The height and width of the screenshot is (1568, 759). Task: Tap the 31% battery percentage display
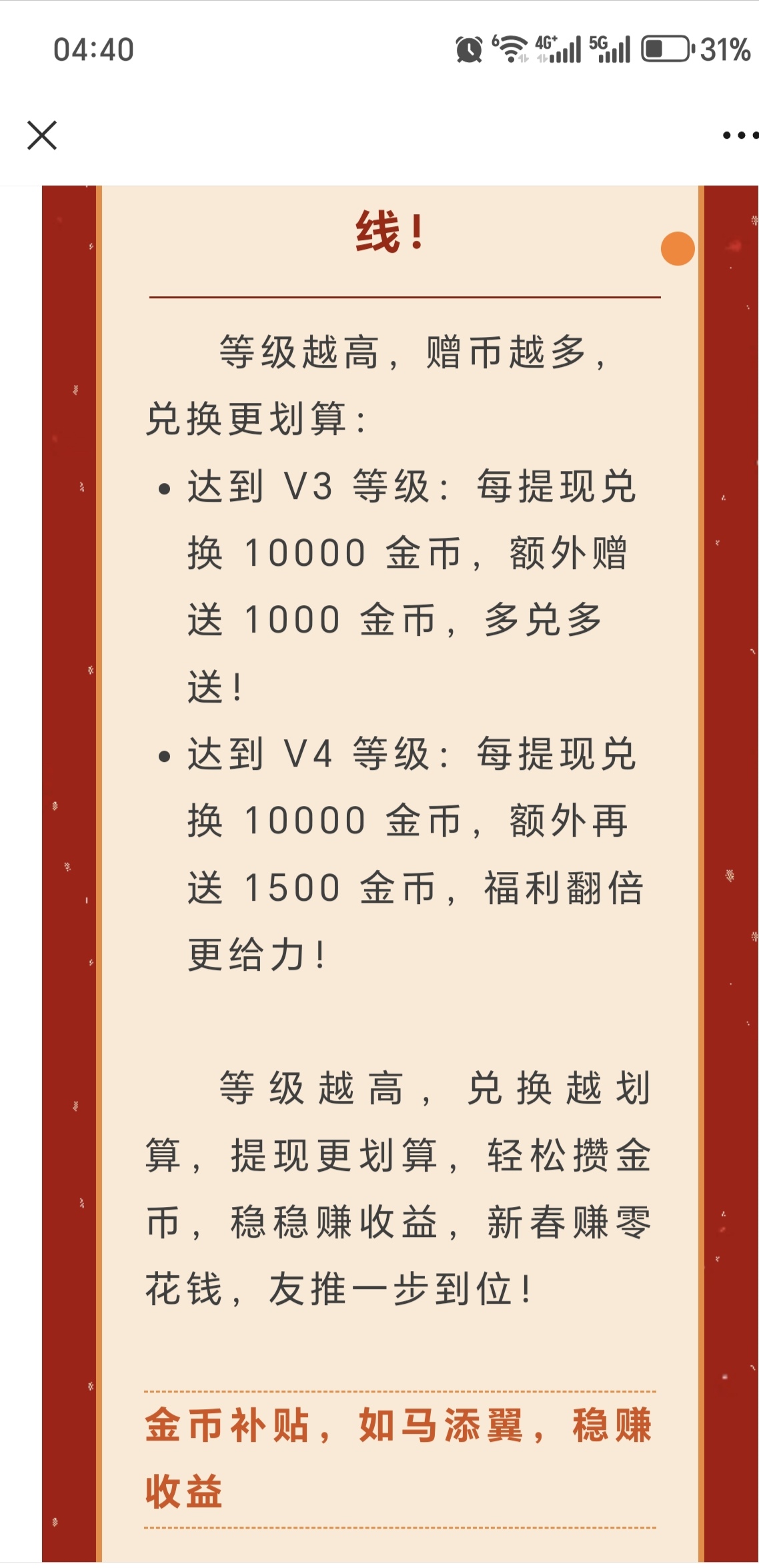[724, 48]
